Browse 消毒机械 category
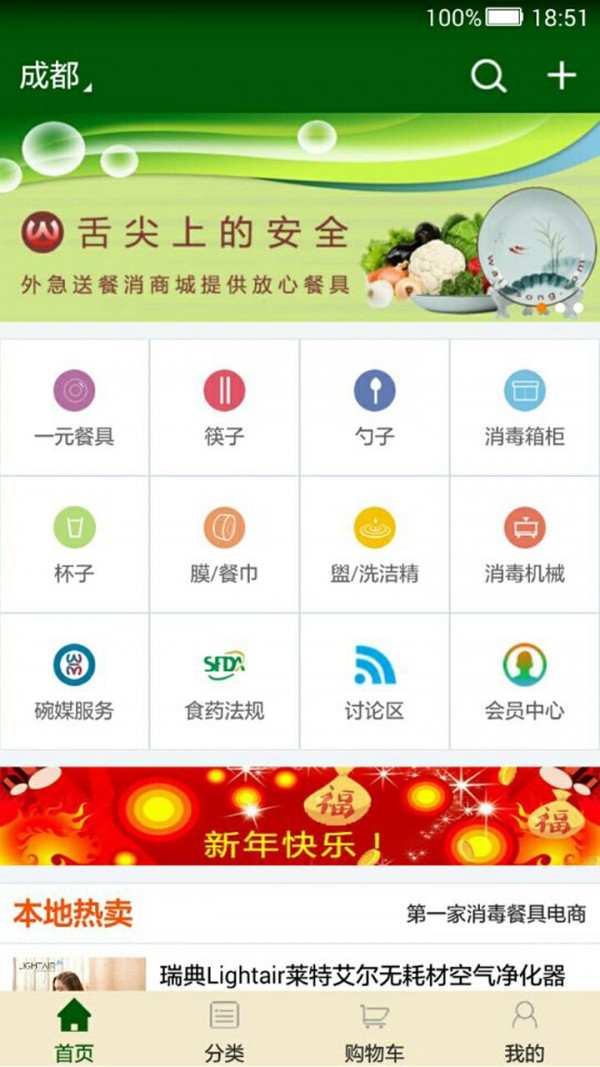Screen dimensions: 600x1067 point(525,545)
